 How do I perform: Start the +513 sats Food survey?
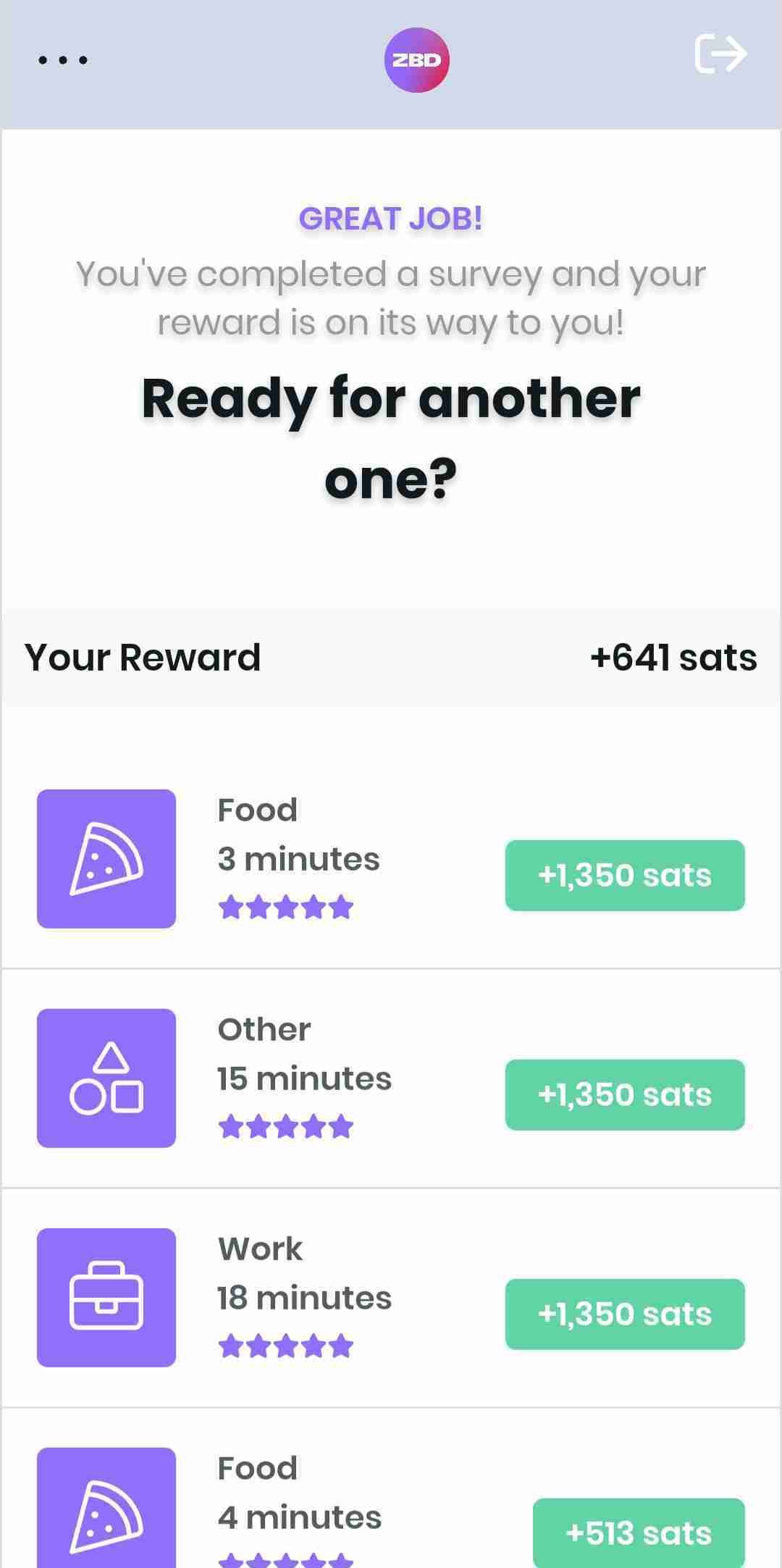(x=638, y=1533)
